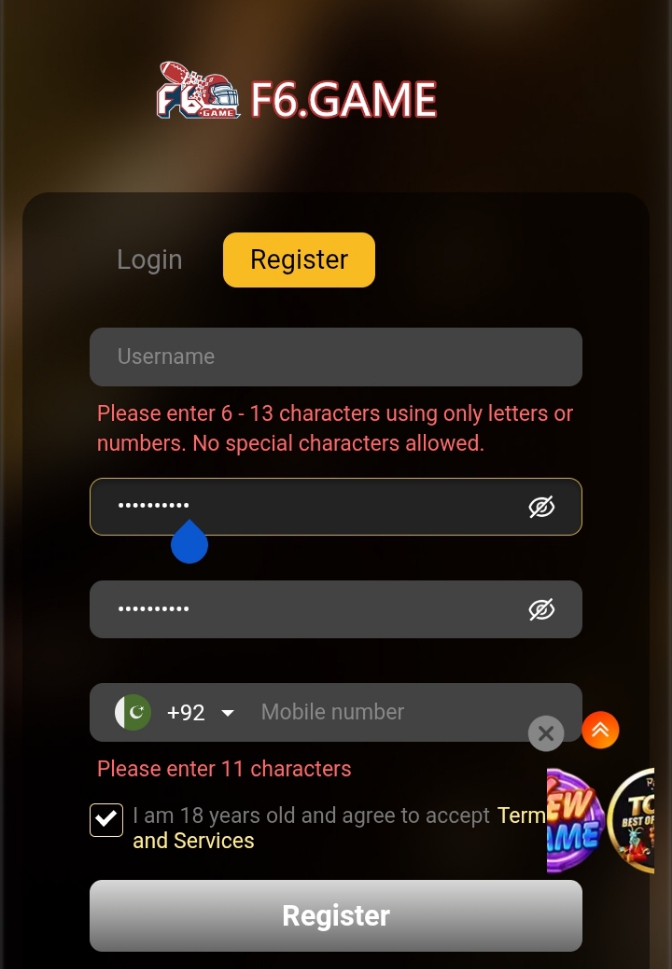Screen dimensions: 672x969
Task: Submit with the gray Register button
Action: [x=335, y=915]
